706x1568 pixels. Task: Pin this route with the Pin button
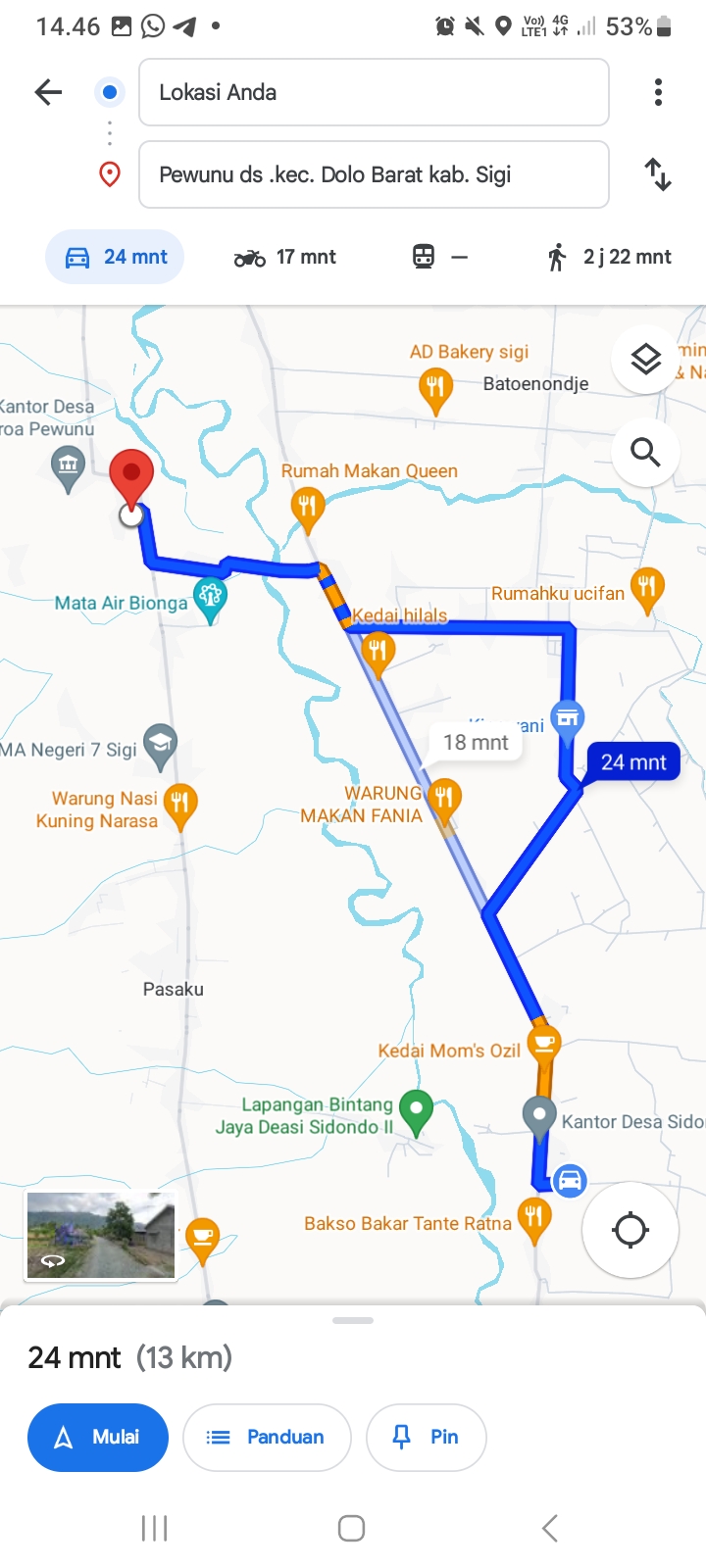(427, 1437)
